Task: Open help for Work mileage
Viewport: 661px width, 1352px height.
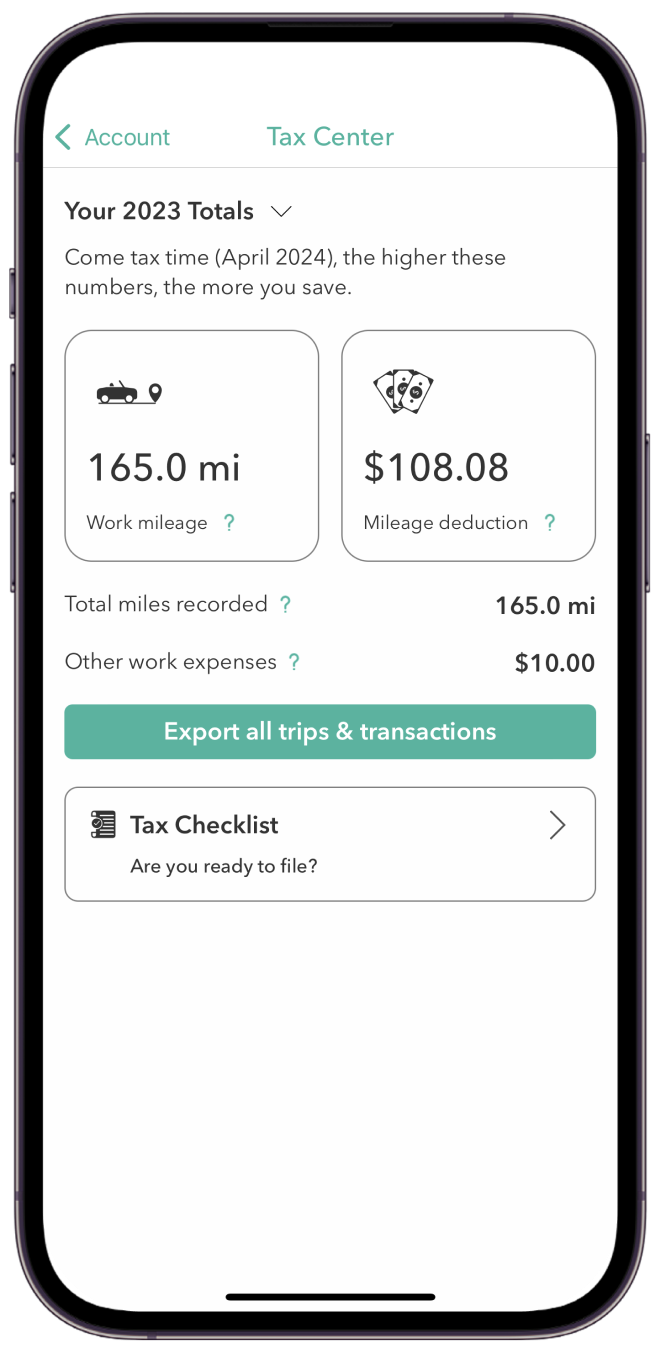Action: tap(229, 522)
